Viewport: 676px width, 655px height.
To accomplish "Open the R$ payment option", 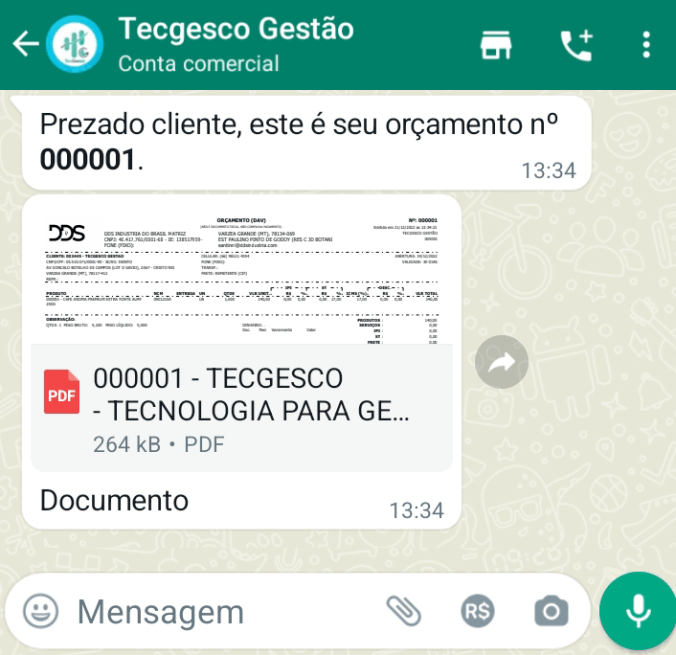I will (478, 610).
